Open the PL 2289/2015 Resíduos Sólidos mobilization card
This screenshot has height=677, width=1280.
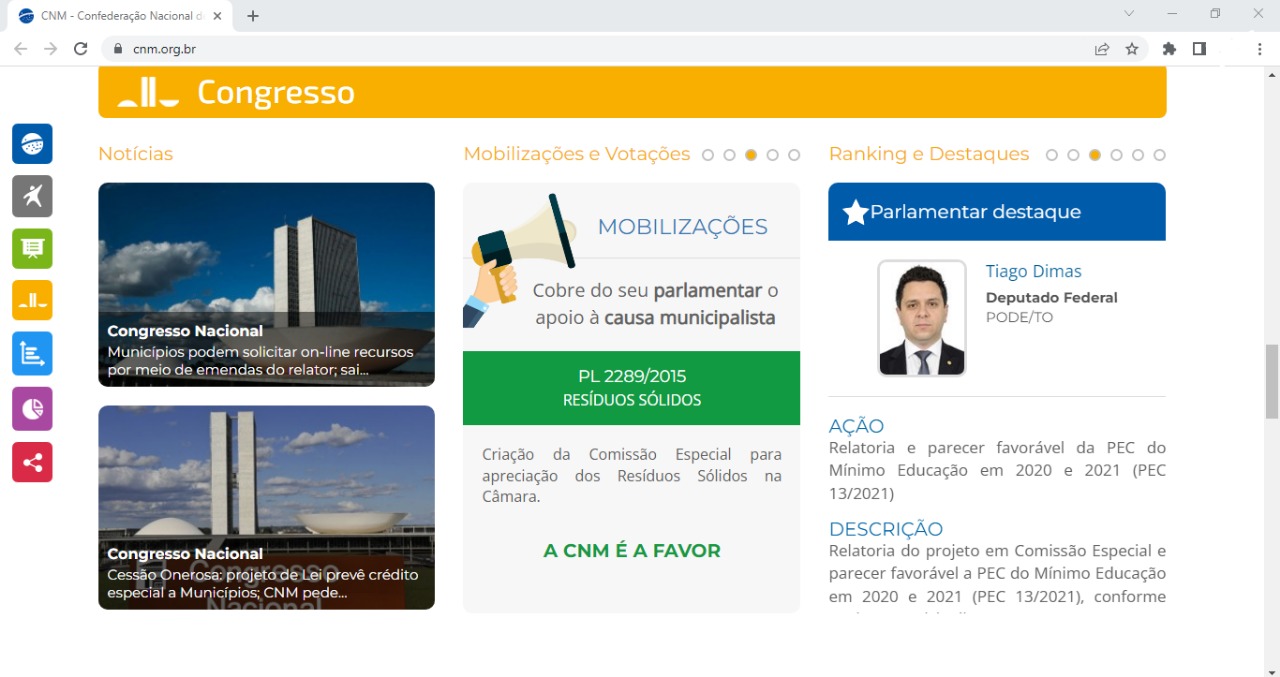pos(631,388)
